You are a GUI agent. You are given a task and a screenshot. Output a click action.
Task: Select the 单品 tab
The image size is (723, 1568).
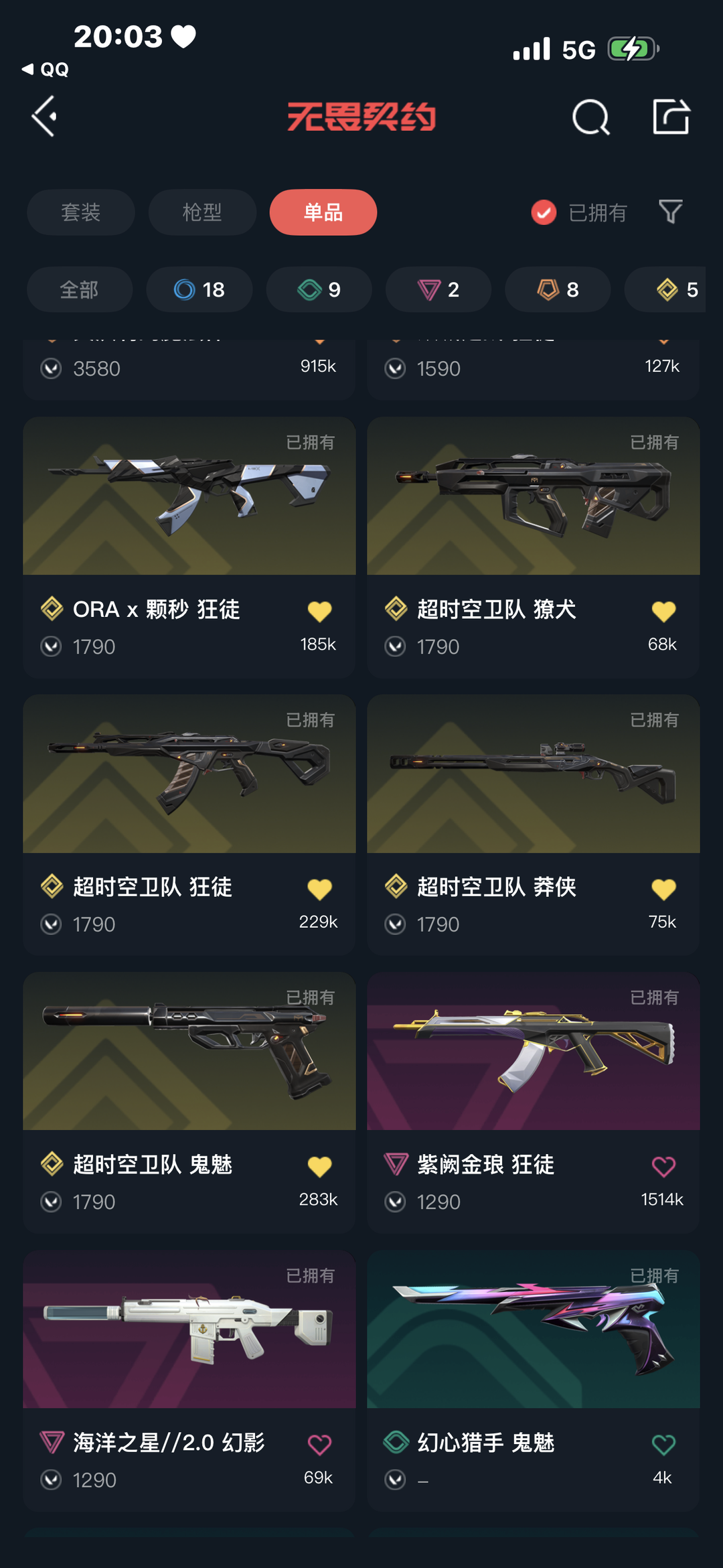pos(323,212)
